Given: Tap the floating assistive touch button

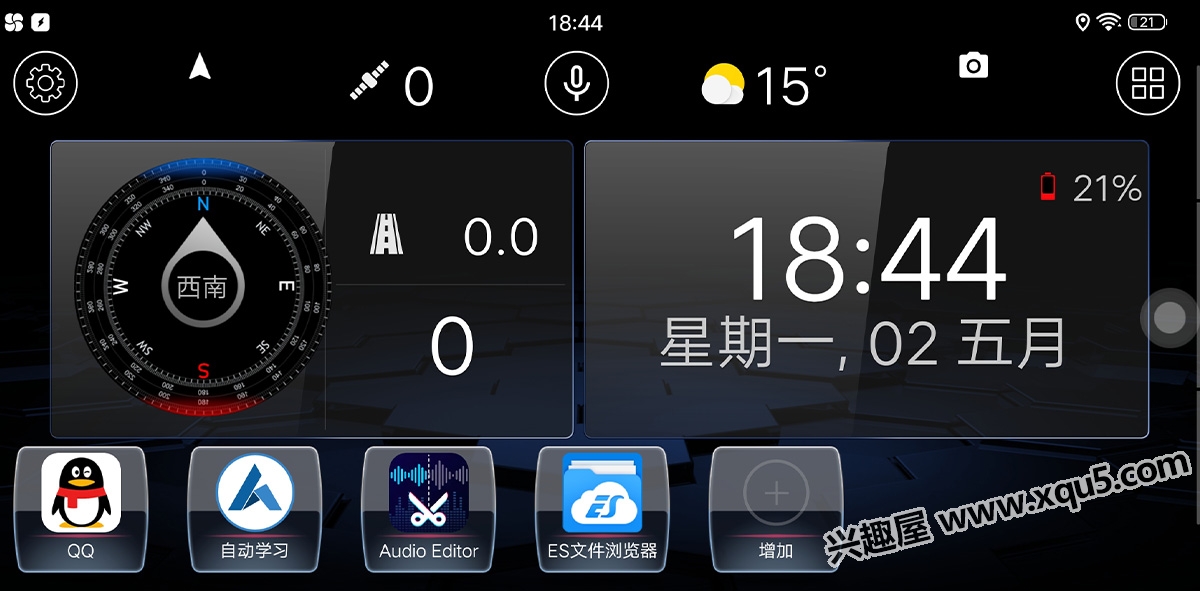Looking at the screenshot, I should [1169, 318].
